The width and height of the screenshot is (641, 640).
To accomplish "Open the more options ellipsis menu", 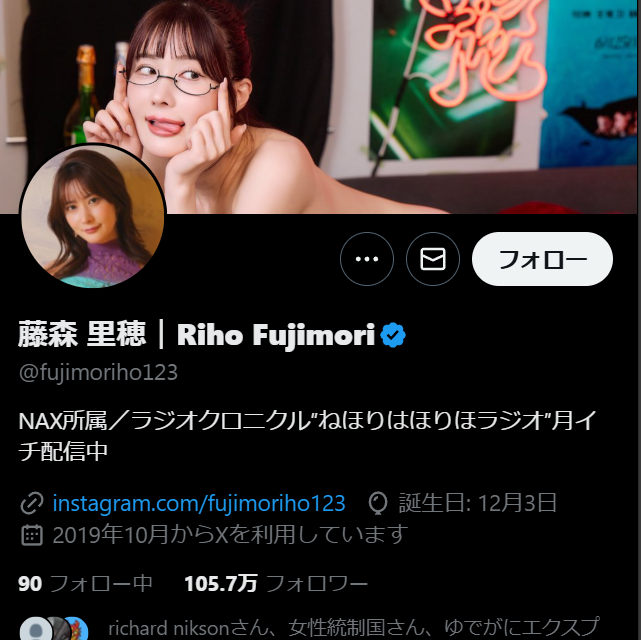I will coord(367,260).
